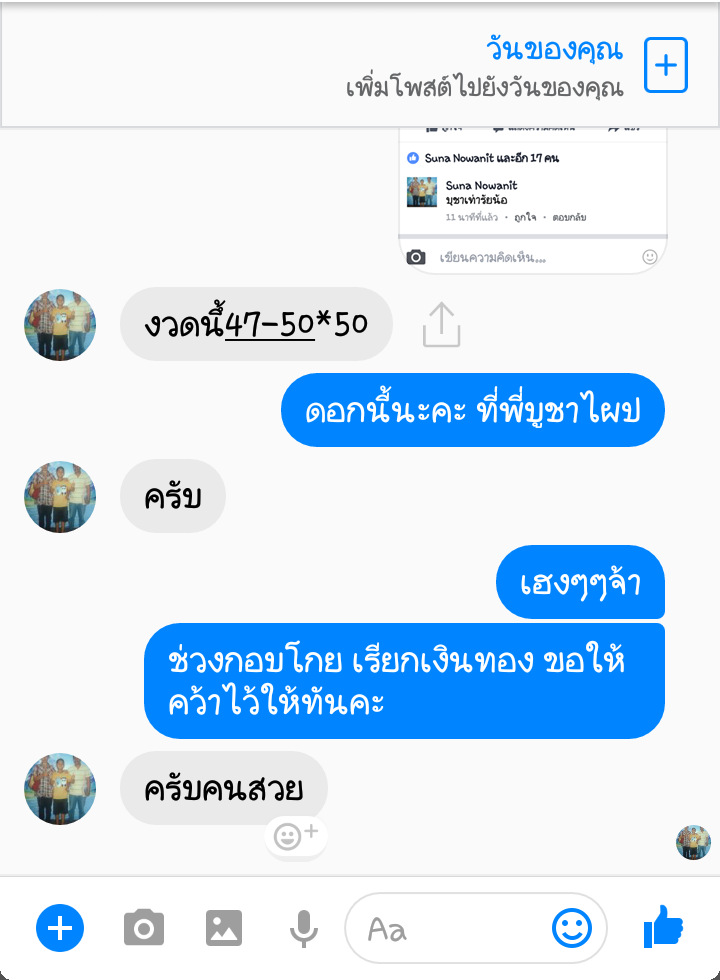720x980 pixels.
Task: Add an emoji reaction to "ครับคนสวย"
Action: pos(295,836)
